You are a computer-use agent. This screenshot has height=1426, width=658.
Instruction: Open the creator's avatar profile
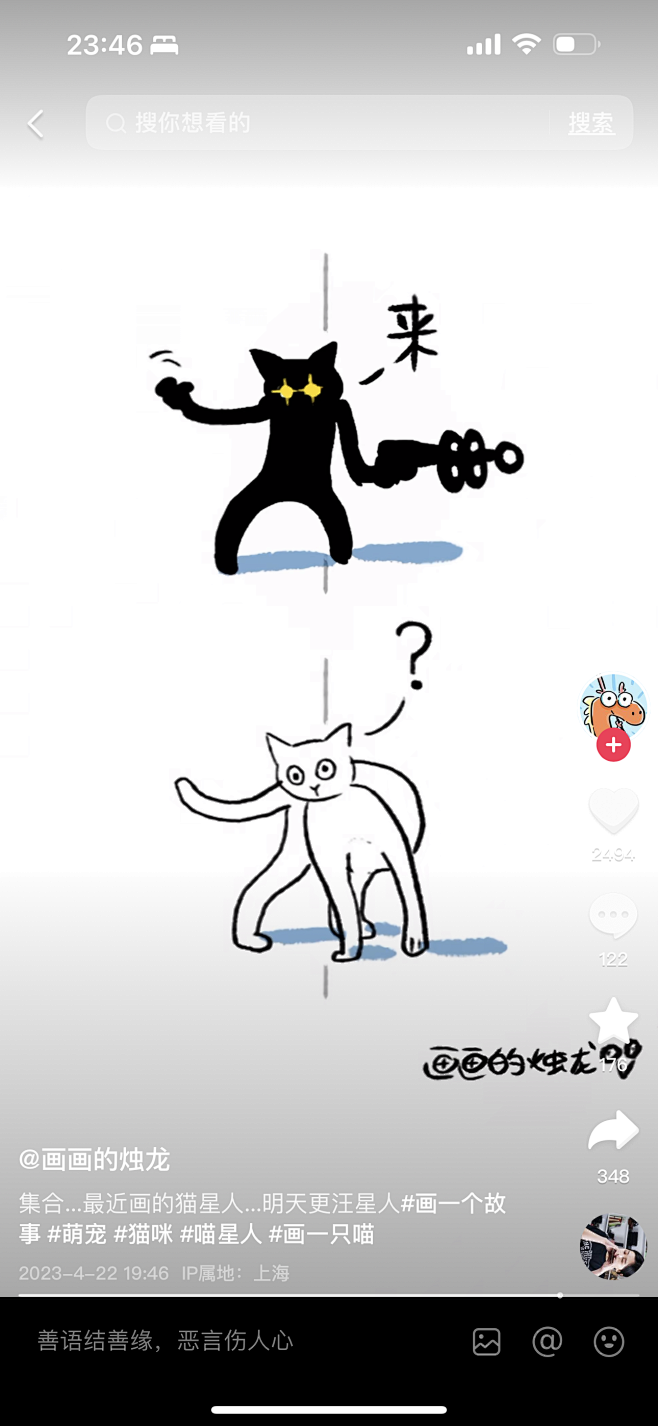click(613, 708)
